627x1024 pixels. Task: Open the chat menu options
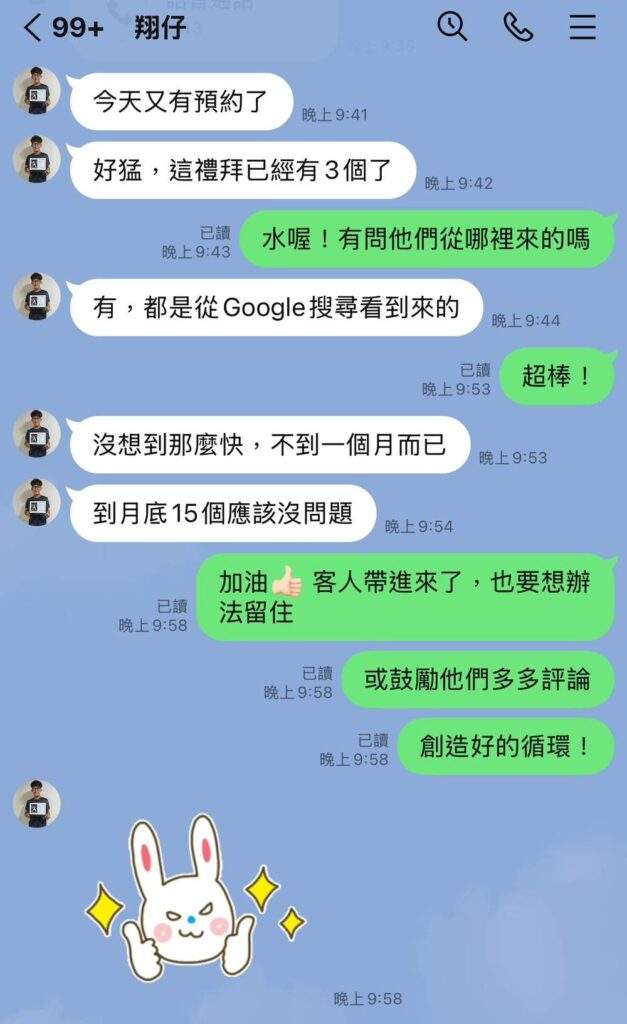click(x=583, y=27)
